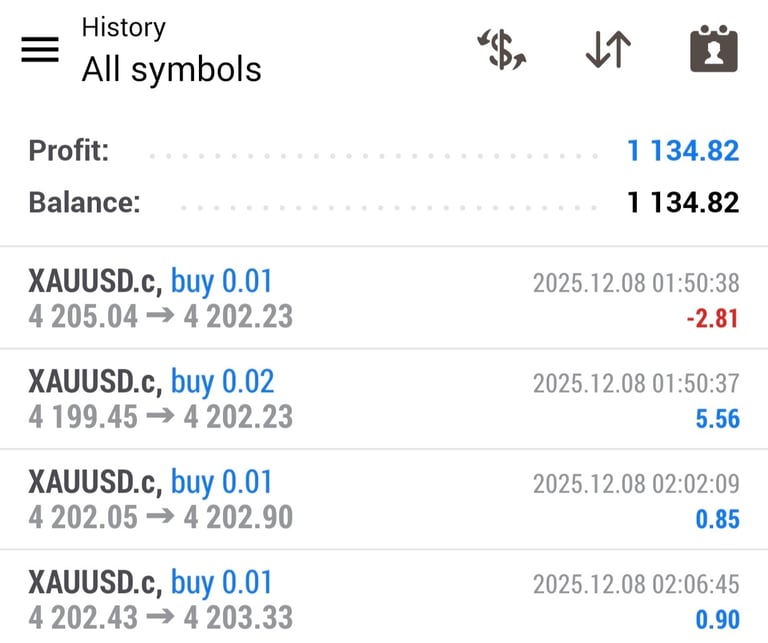Open the trade closed at 02:02:09
Screen dimensions: 768x643
384,499
